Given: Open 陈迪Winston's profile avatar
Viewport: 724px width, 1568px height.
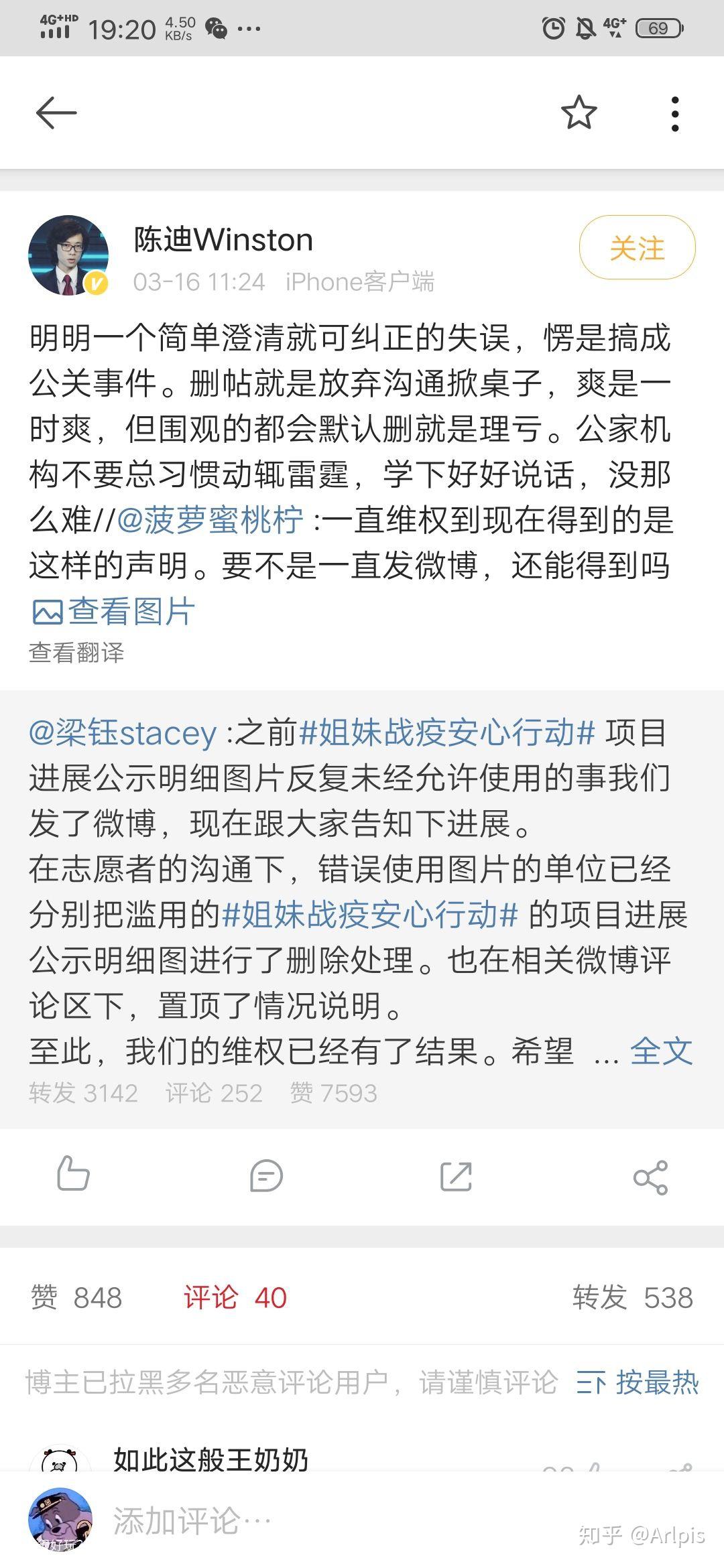Looking at the screenshot, I should [68, 255].
